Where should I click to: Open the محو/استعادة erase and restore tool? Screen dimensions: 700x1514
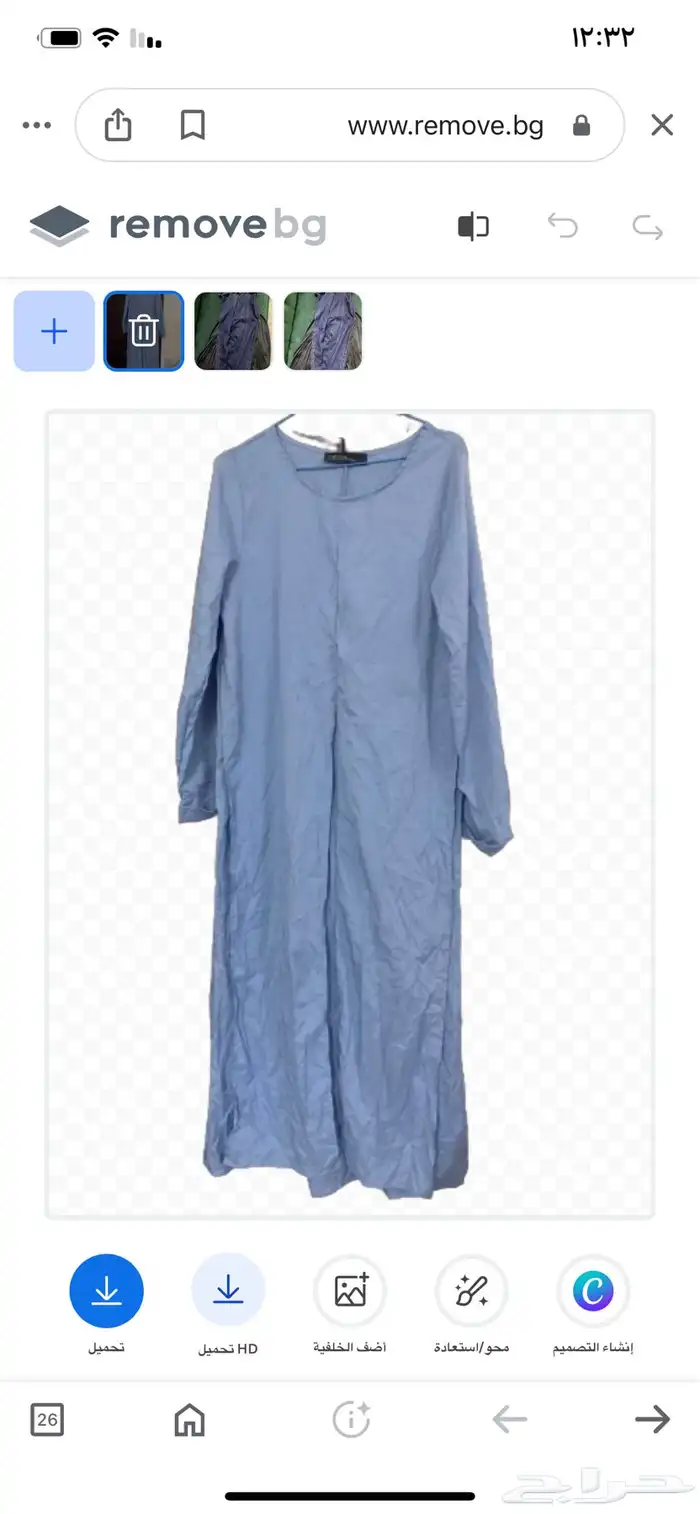pyautogui.click(x=471, y=1291)
